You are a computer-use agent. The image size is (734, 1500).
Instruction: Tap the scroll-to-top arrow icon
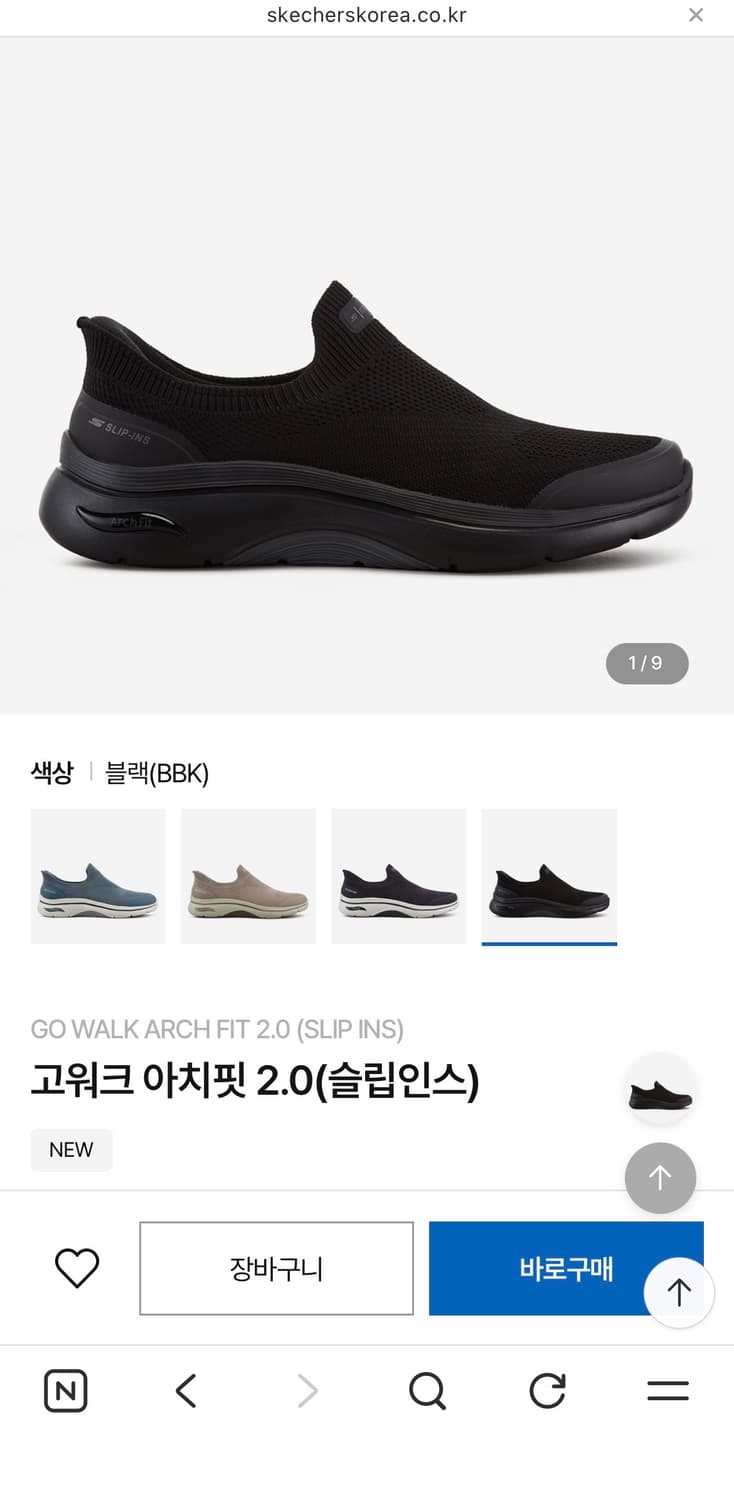[660, 1178]
